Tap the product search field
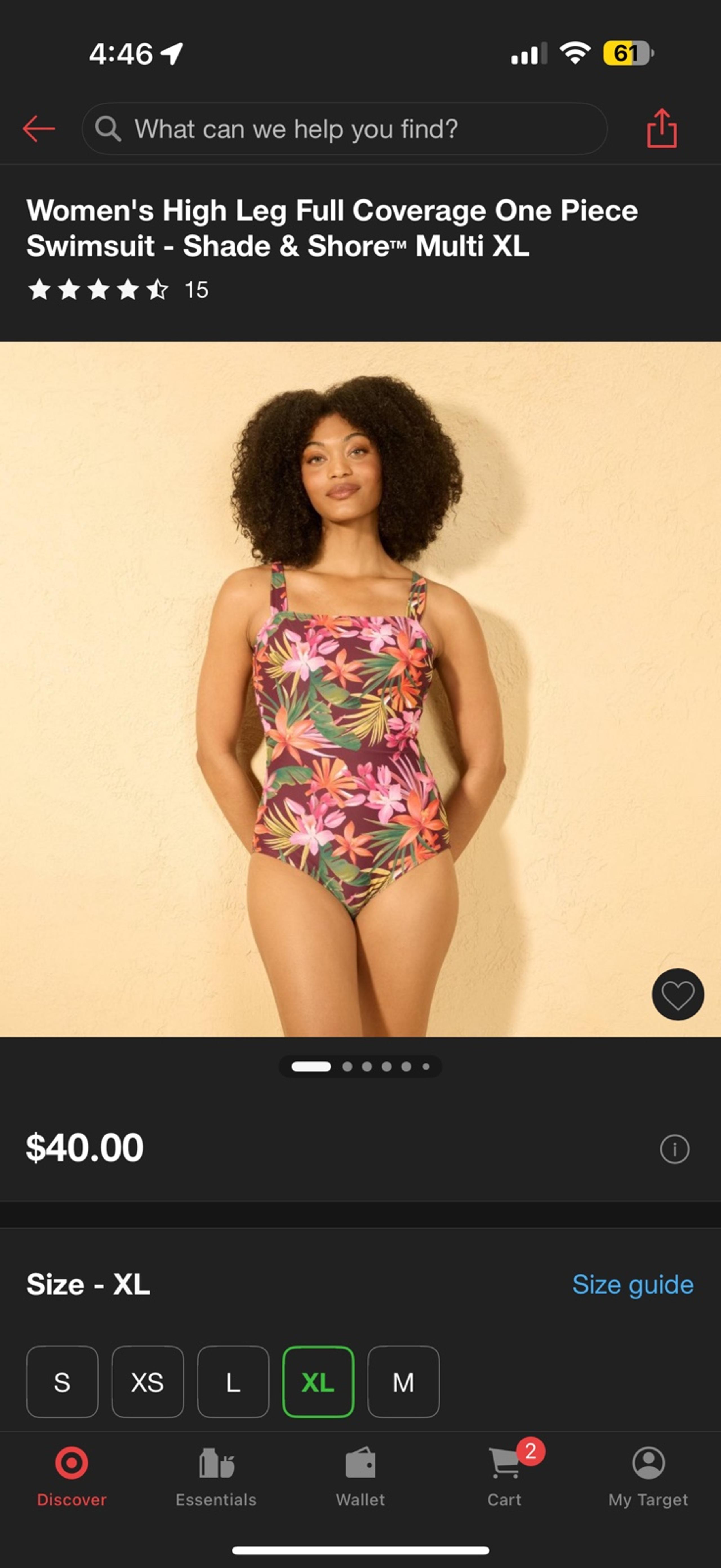The width and height of the screenshot is (721, 1568). click(344, 128)
